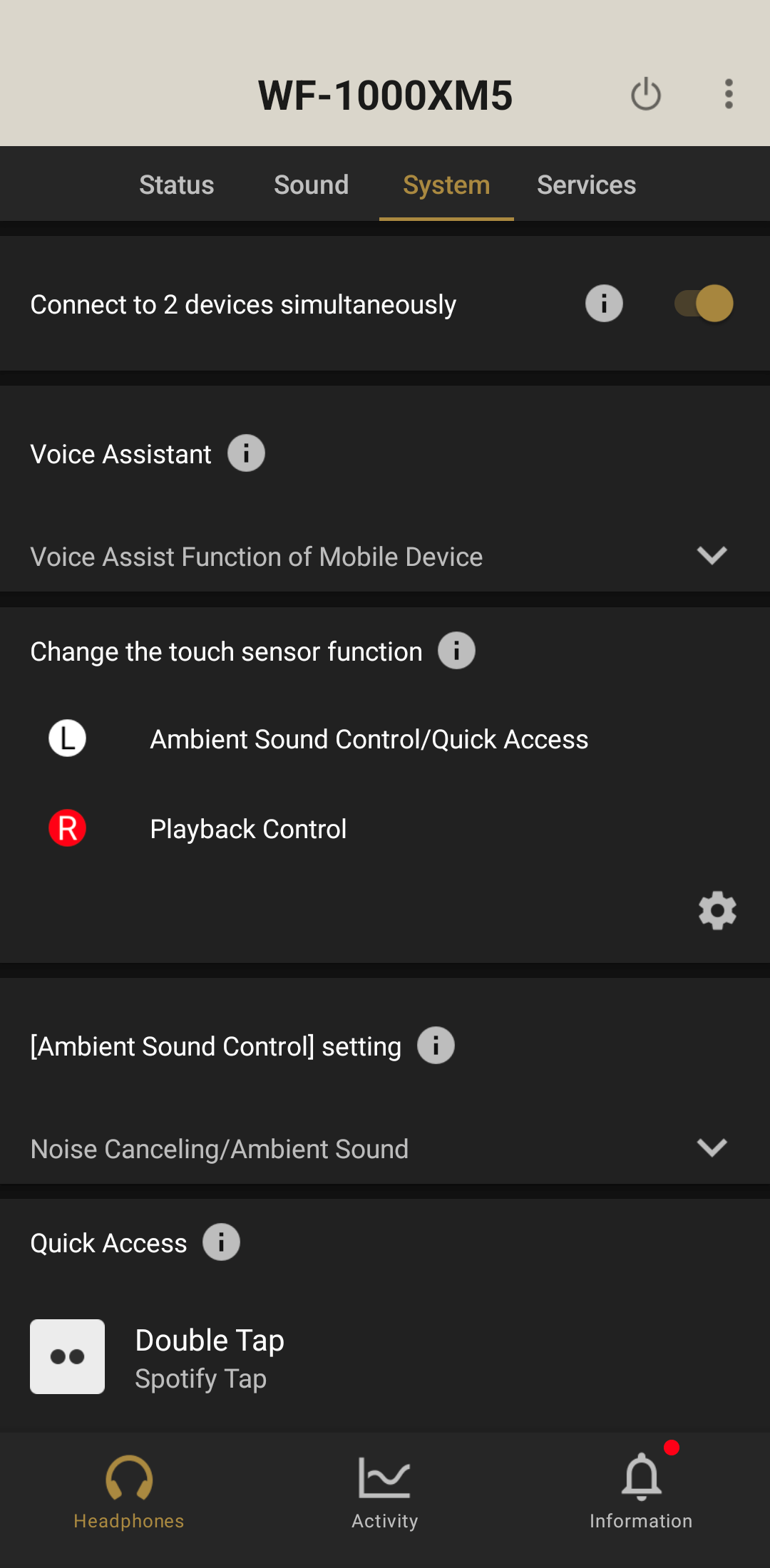The height and width of the screenshot is (1568, 770).
Task: Open touch sensor settings gear
Action: (x=717, y=910)
